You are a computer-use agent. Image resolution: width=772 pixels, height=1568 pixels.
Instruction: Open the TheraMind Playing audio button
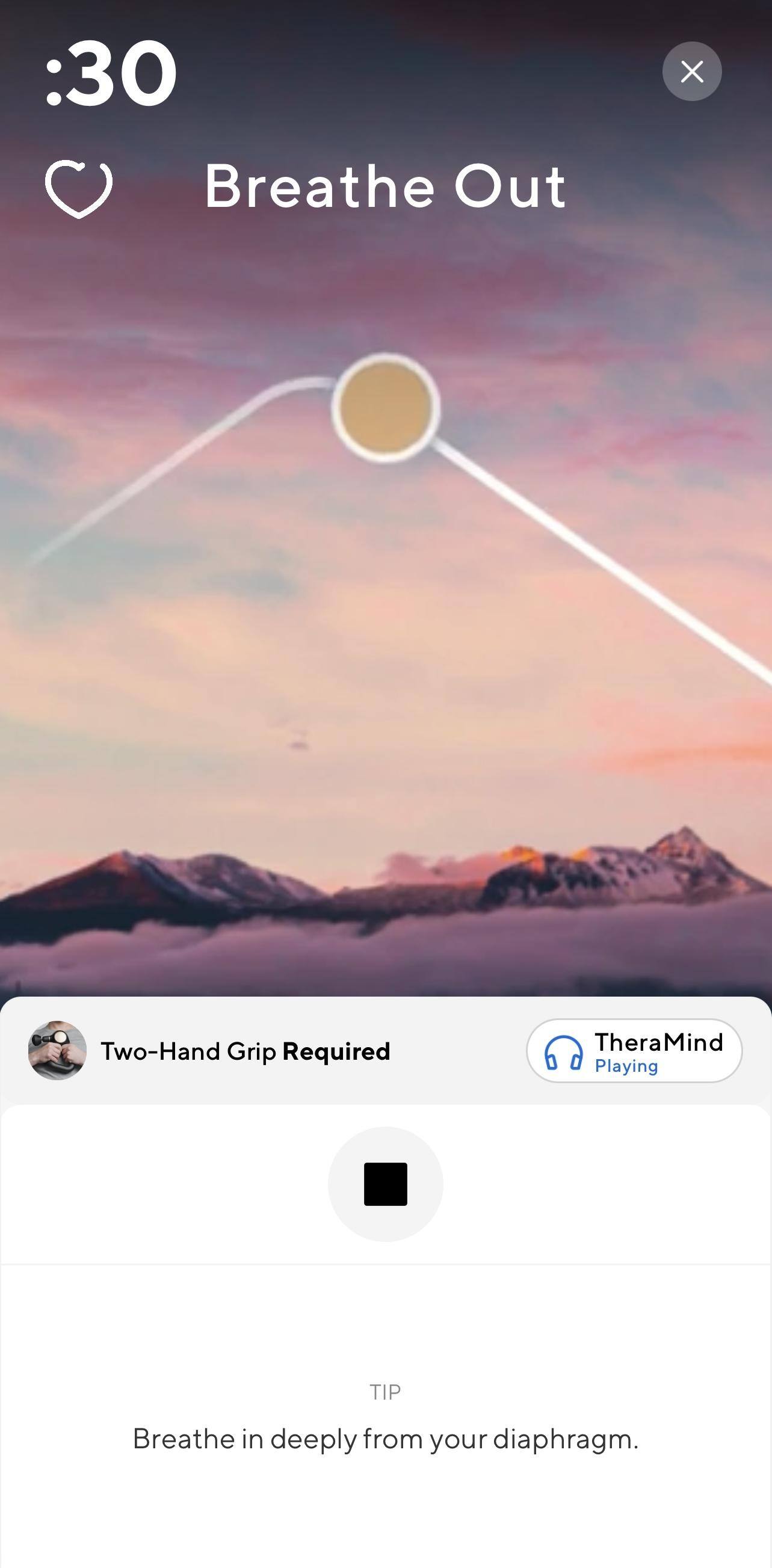[634, 1051]
